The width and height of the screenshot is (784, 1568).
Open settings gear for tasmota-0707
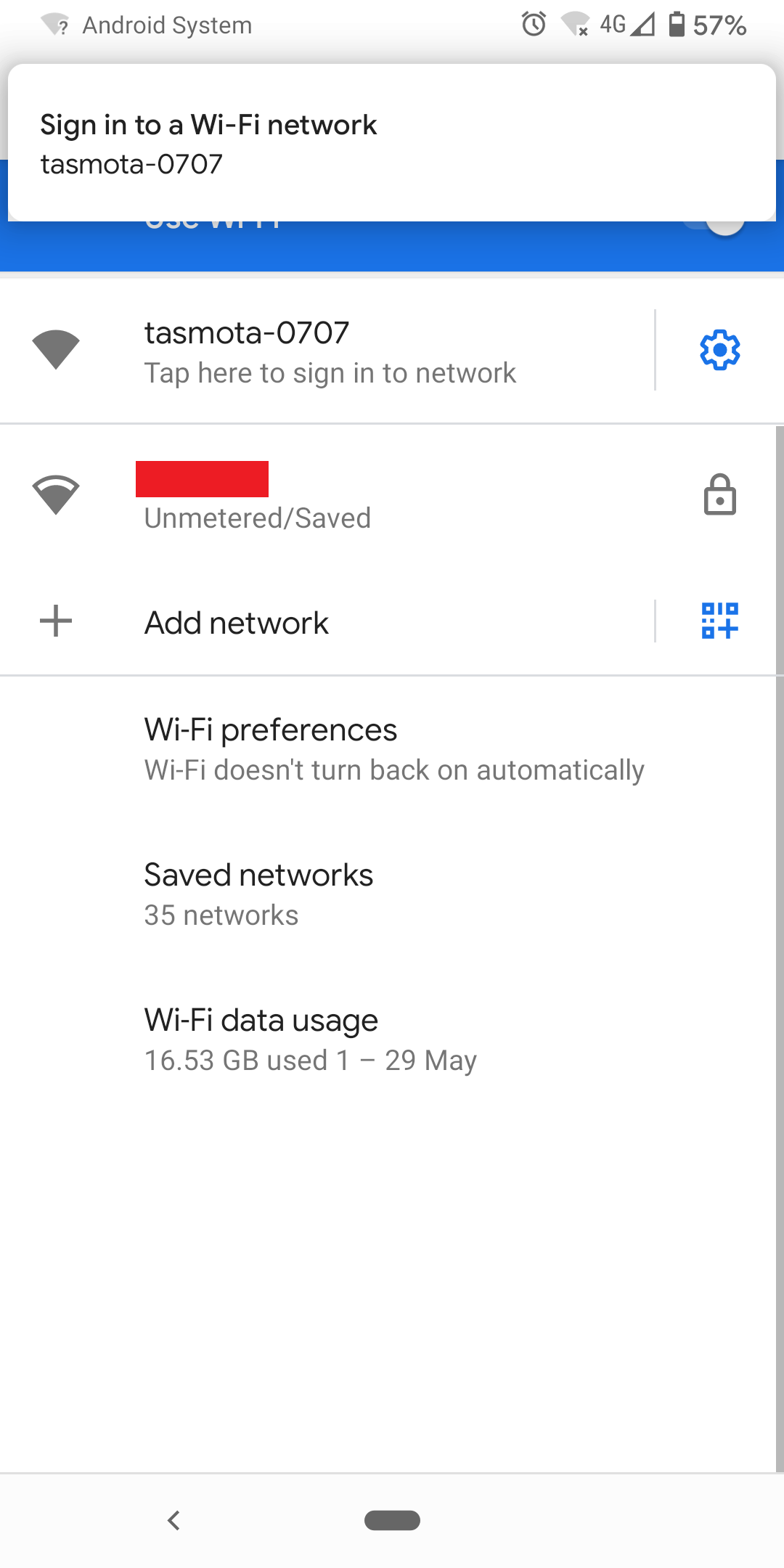719,351
